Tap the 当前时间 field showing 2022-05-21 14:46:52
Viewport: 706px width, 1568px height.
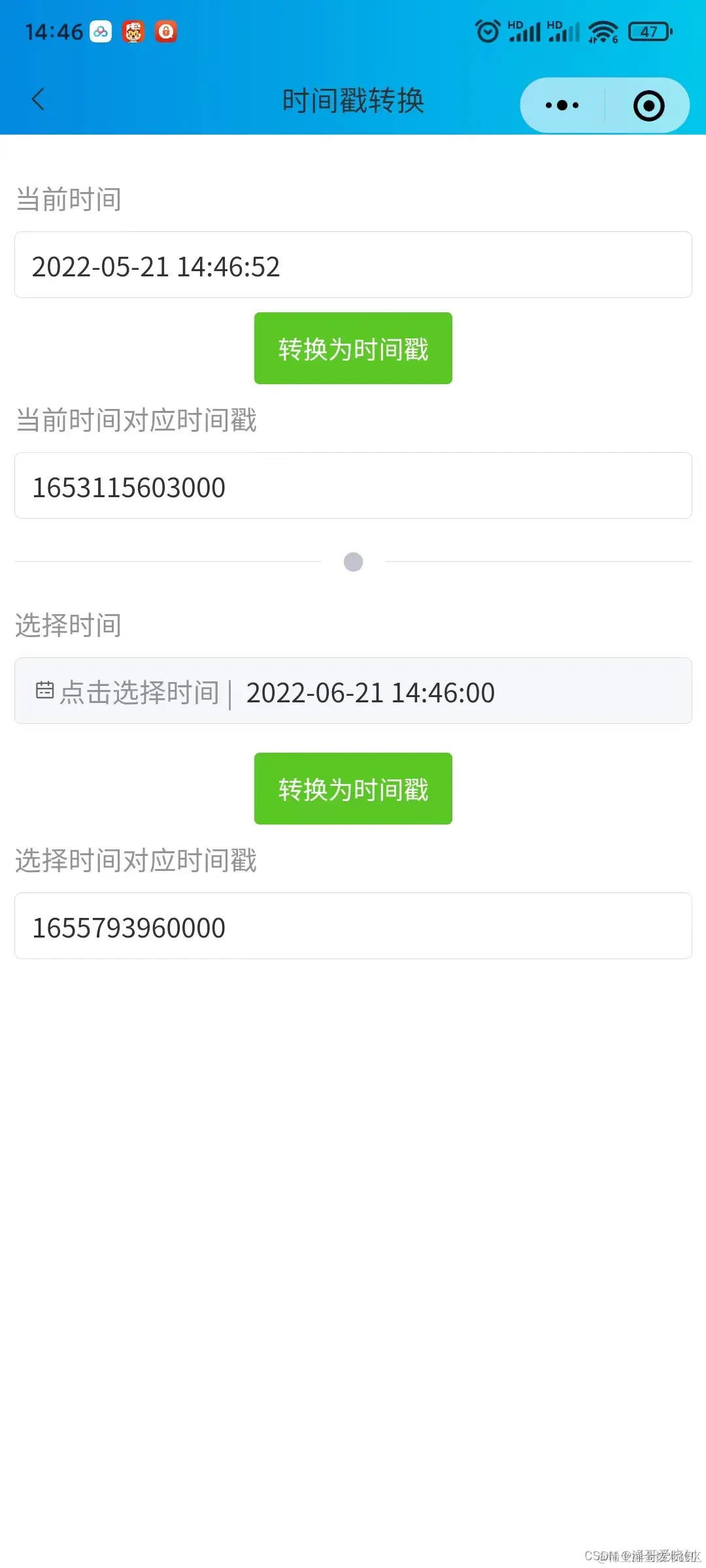(353, 265)
